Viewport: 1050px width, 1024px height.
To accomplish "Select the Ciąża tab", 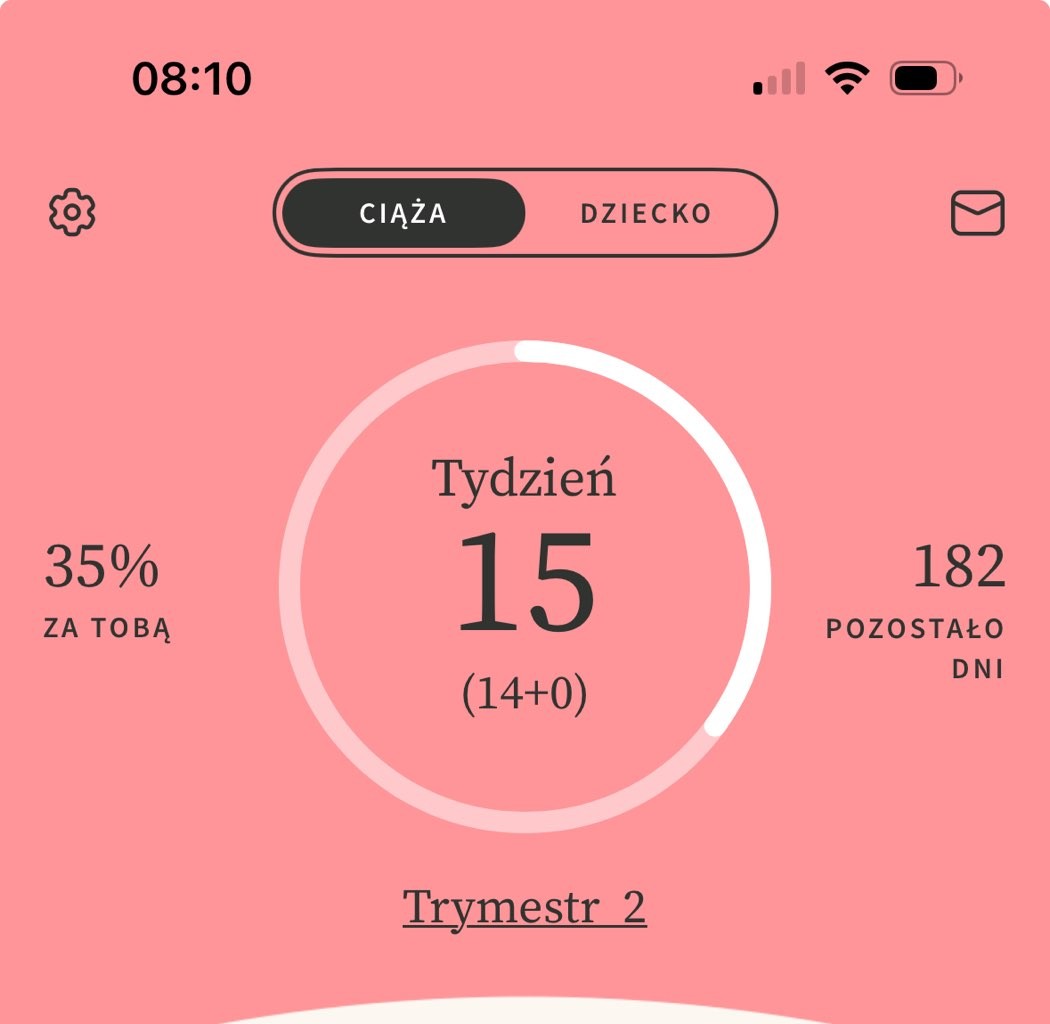I will pos(403,213).
